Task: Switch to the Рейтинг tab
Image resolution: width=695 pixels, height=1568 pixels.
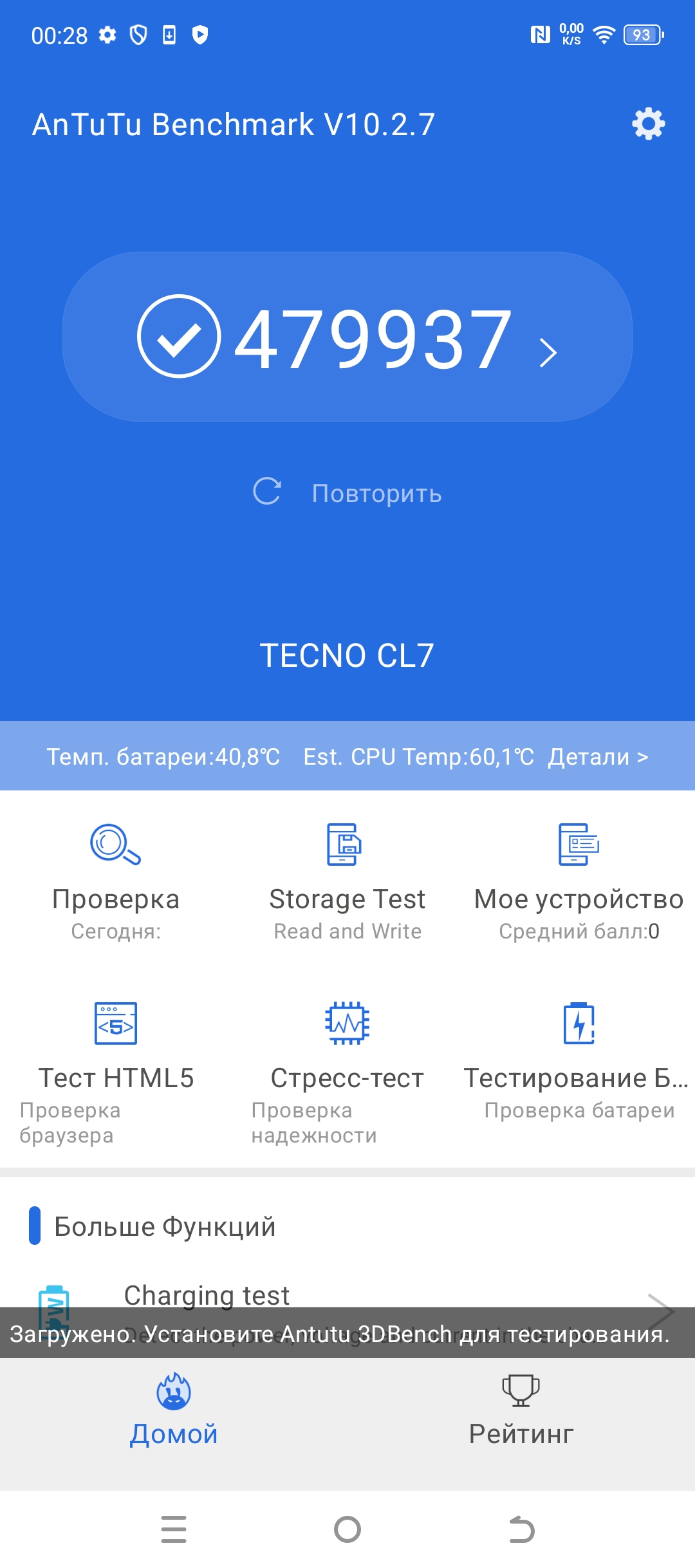Action: point(521,1410)
